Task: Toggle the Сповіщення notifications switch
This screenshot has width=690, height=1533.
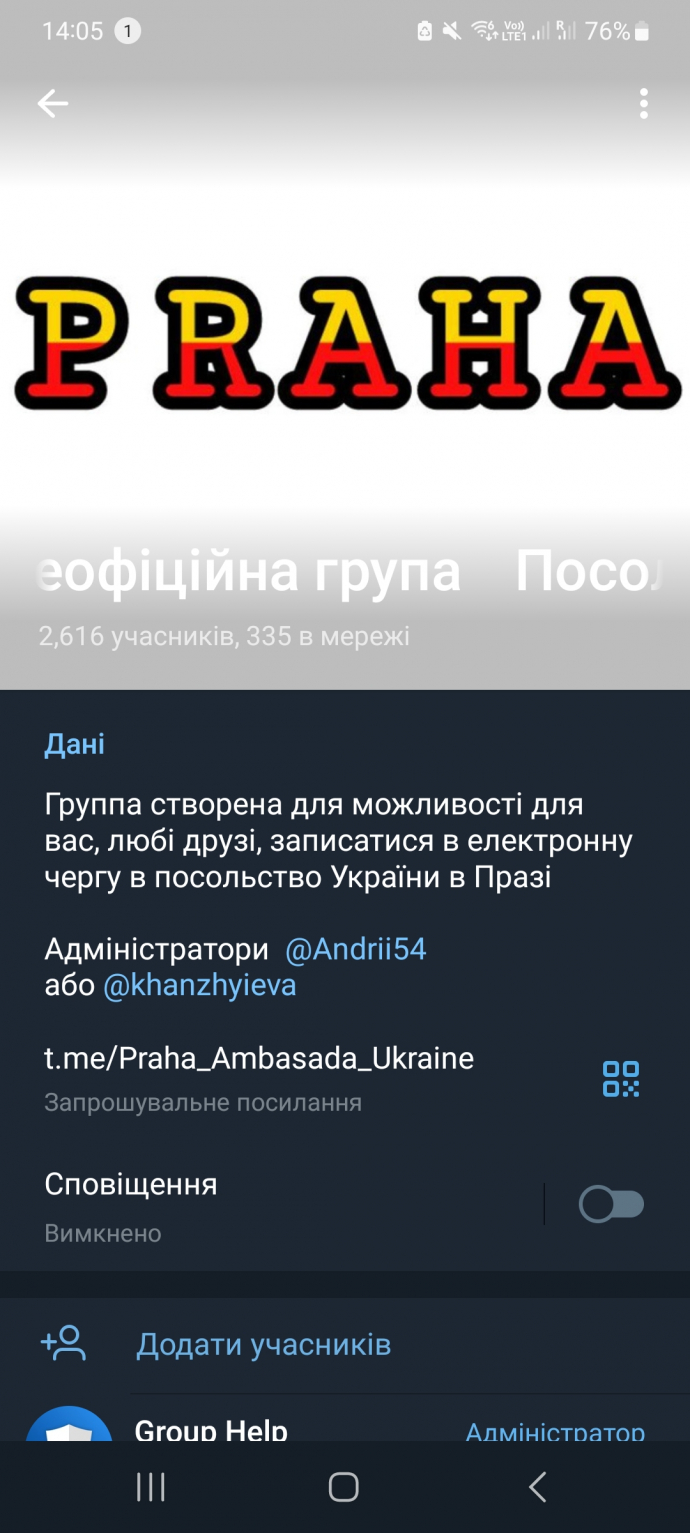Action: (611, 1205)
